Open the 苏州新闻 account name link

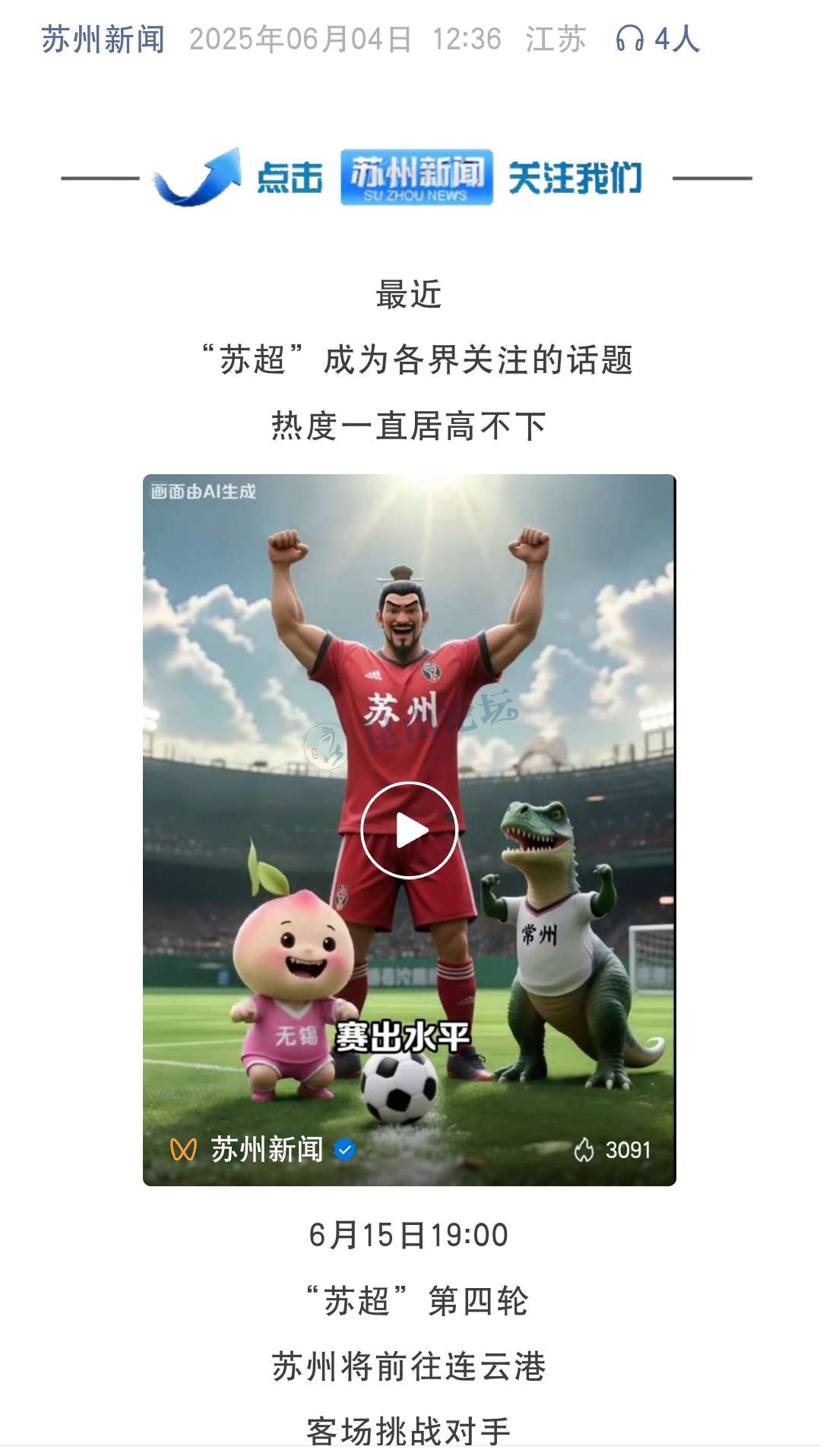[x=103, y=40]
